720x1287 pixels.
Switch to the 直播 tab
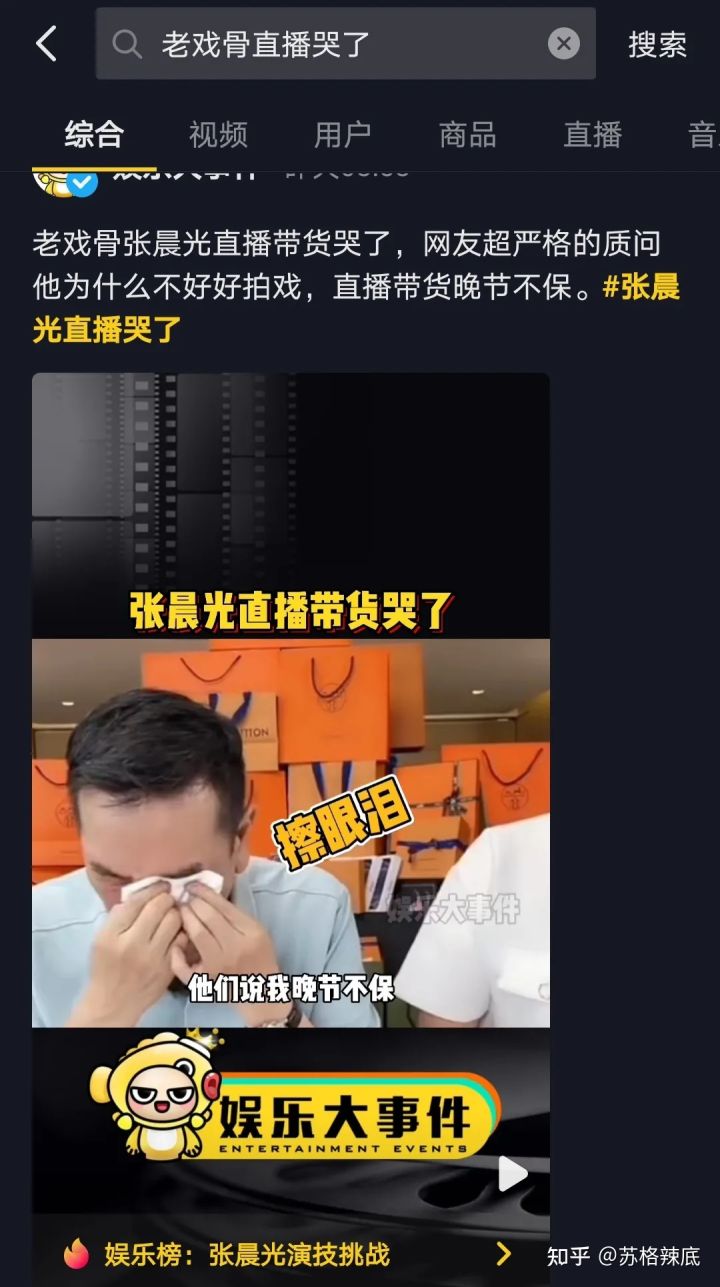point(590,134)
